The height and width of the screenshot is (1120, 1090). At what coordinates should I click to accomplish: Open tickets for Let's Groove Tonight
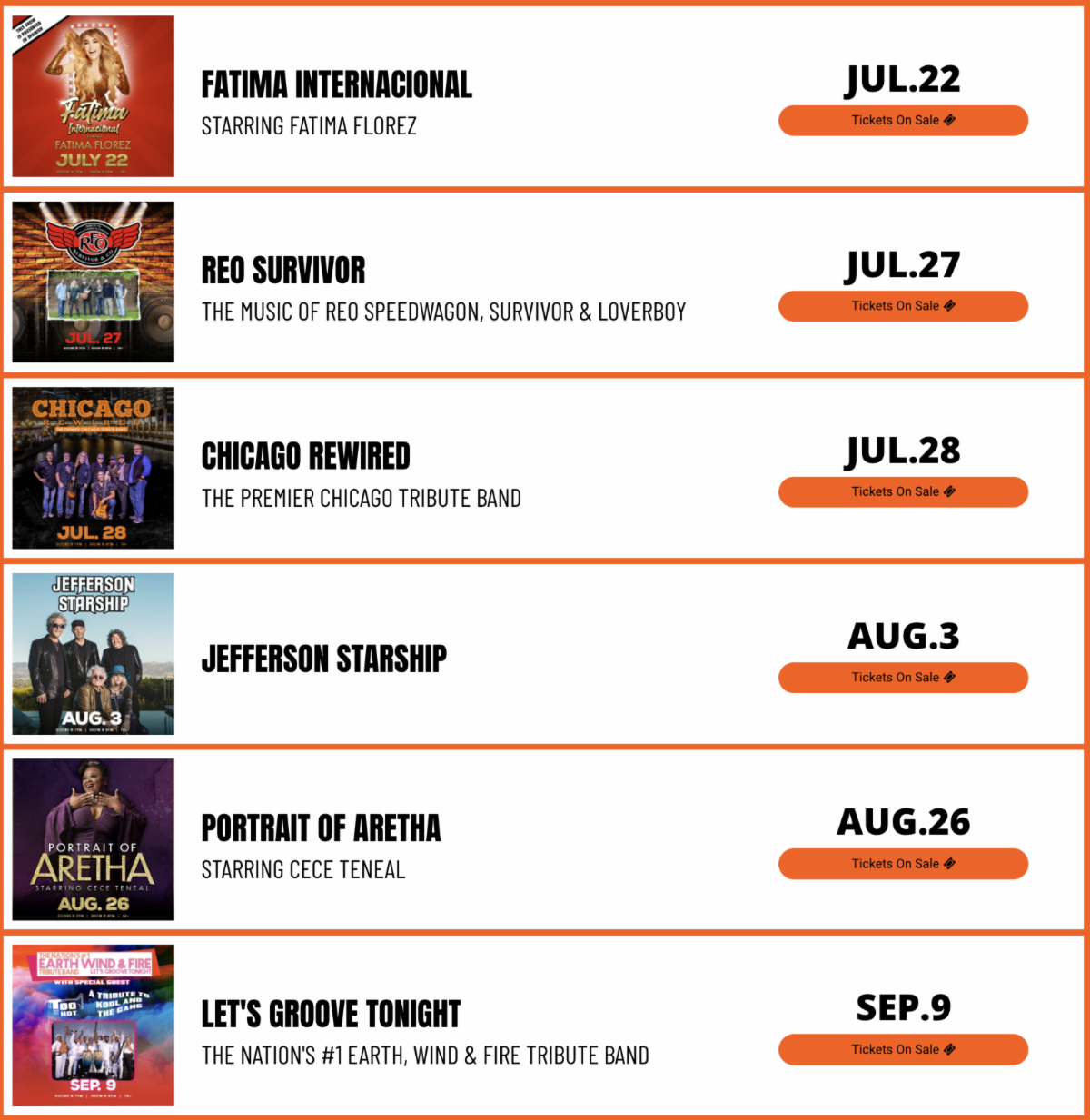903,1049
